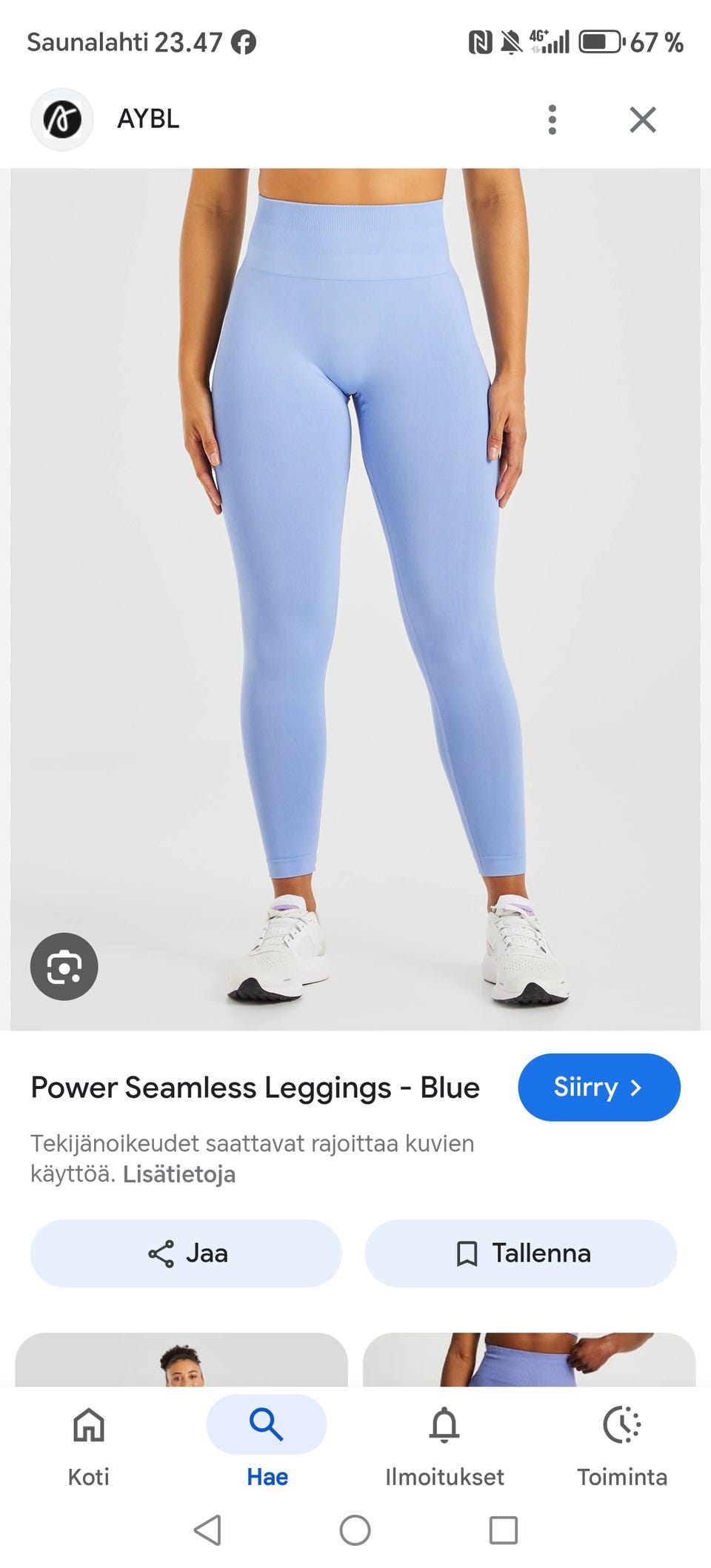Image resolution: width=711 pixels, height=1568 pixels.
Task: Open the Toiminta tab
Action: click(622, 1444)
